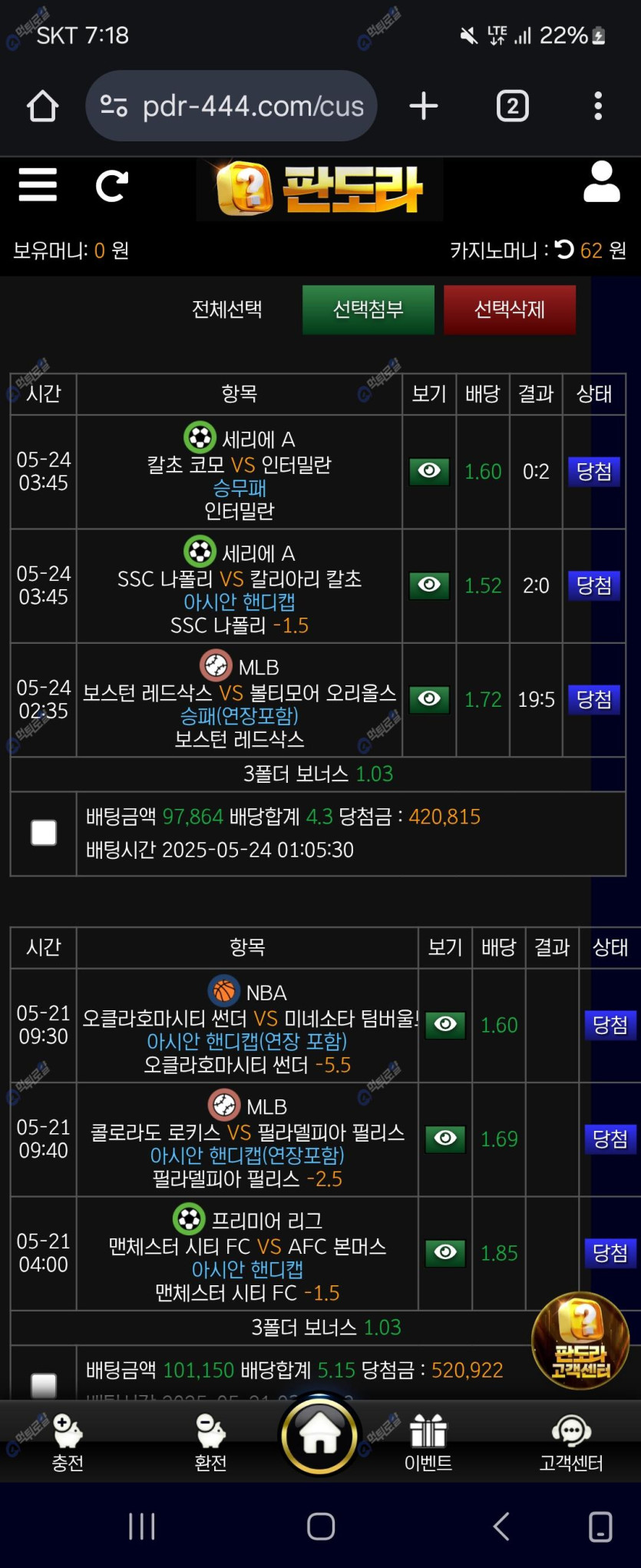This screenshot has width=641, height=1568.
Task: Check the box for the 97,864 bet slip
Action: click(x=44, y=833)
